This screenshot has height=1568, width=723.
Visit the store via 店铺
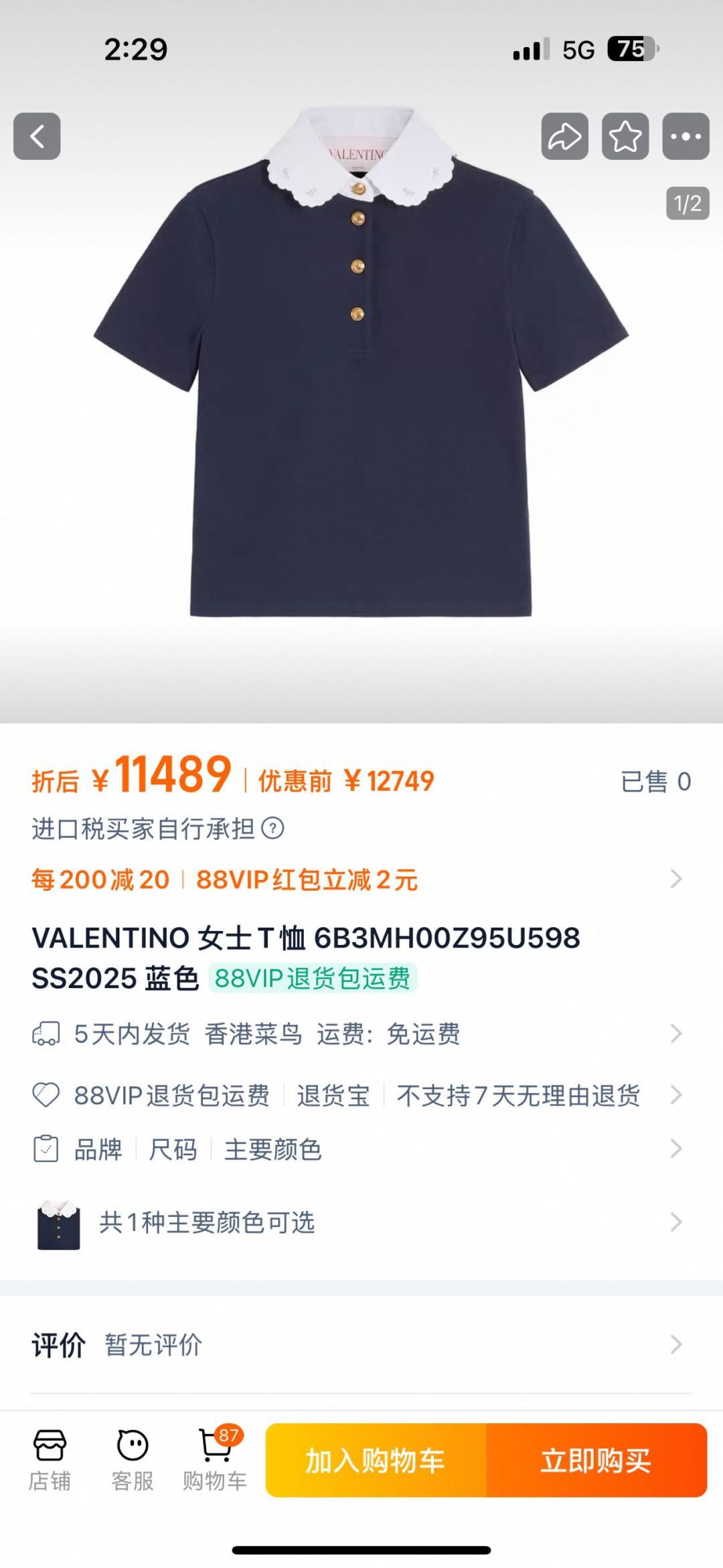[50, 1460]
